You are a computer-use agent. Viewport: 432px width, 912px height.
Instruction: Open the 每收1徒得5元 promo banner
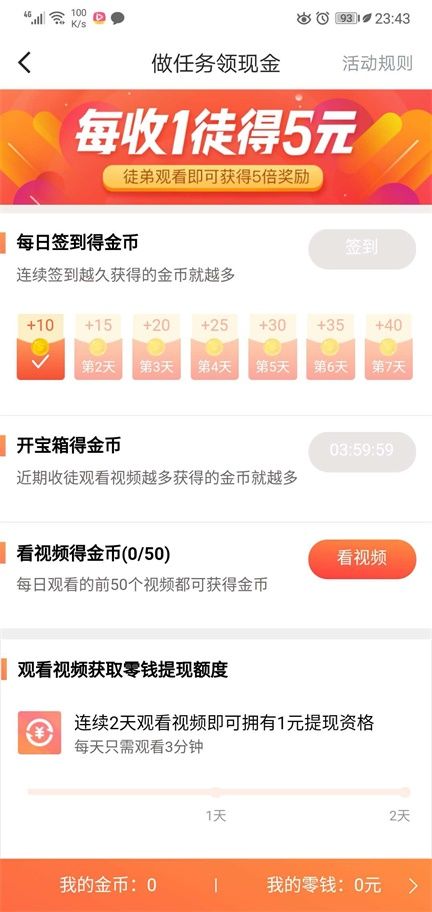pyautogui.click(x=216, y=147)
